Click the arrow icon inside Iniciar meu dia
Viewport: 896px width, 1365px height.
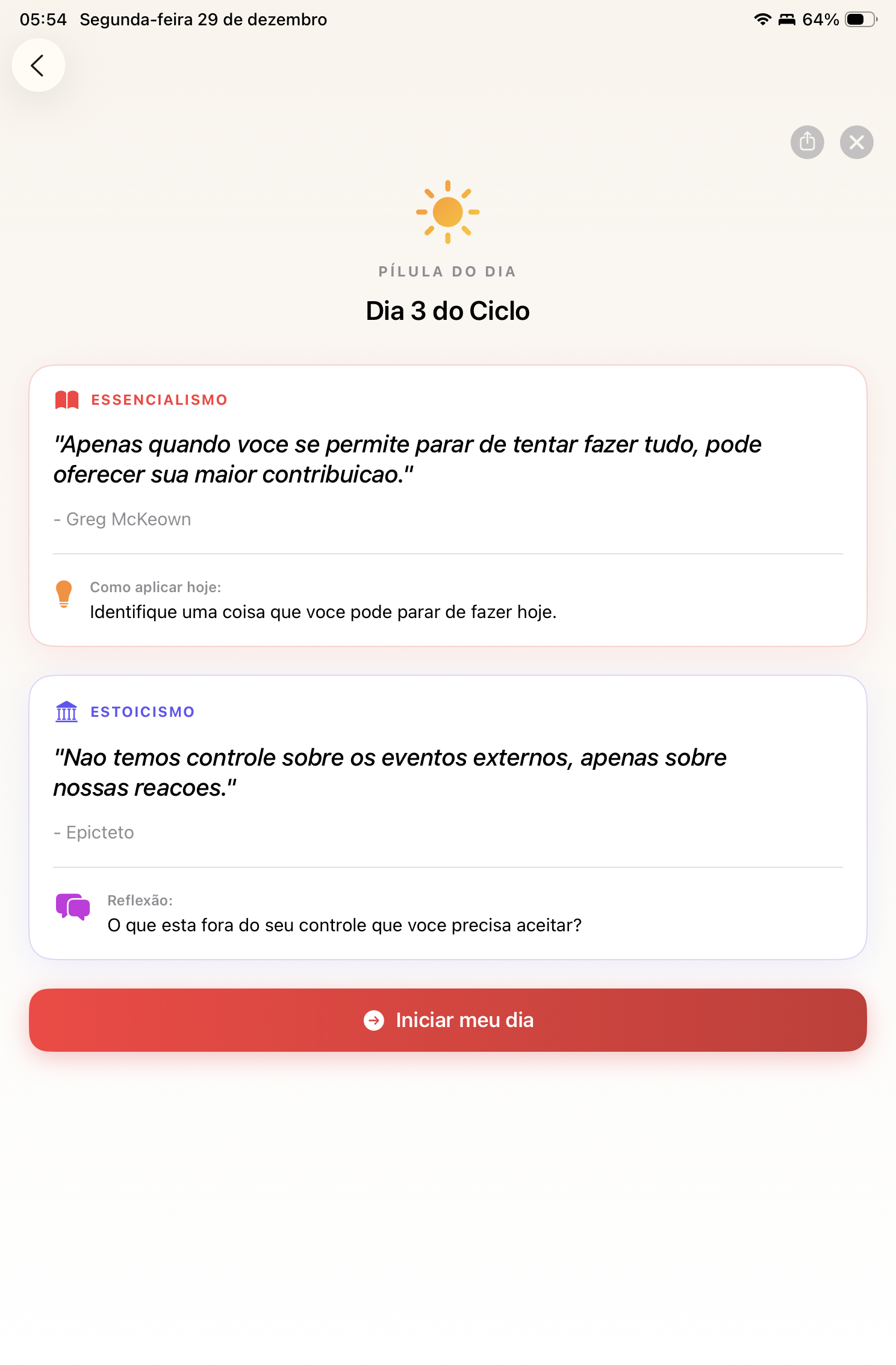[x=375, y=1020]
